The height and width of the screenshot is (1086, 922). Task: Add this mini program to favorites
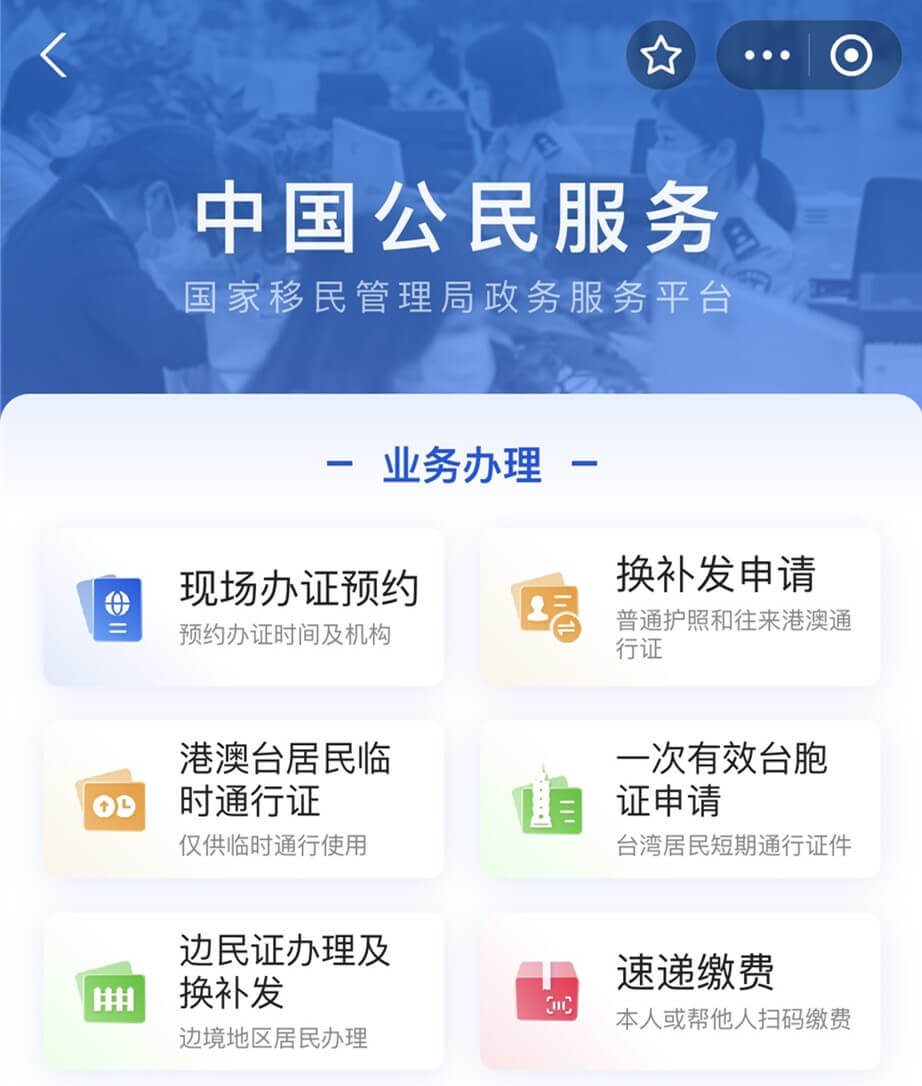click(660, 56)
